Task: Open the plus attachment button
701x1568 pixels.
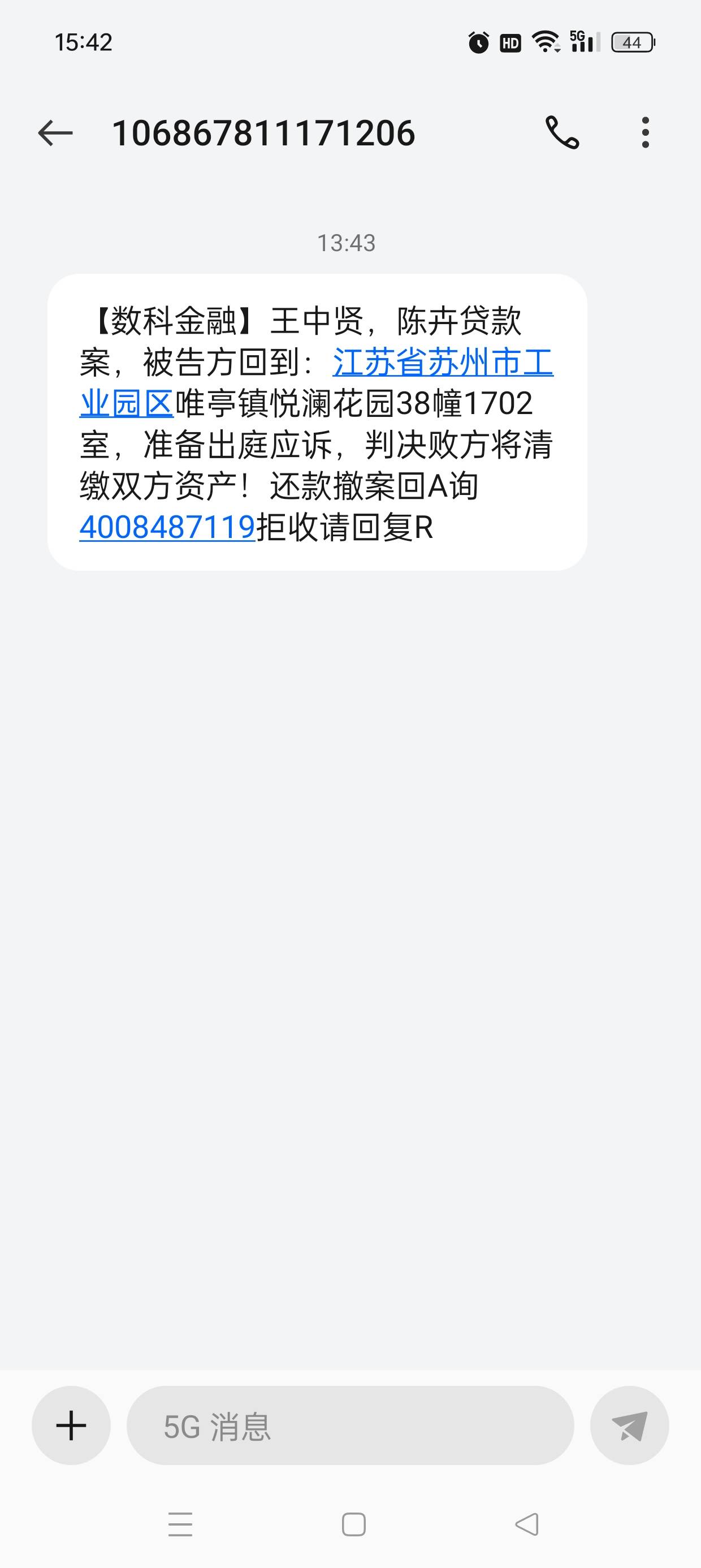Action: (x=71, y=1425)
